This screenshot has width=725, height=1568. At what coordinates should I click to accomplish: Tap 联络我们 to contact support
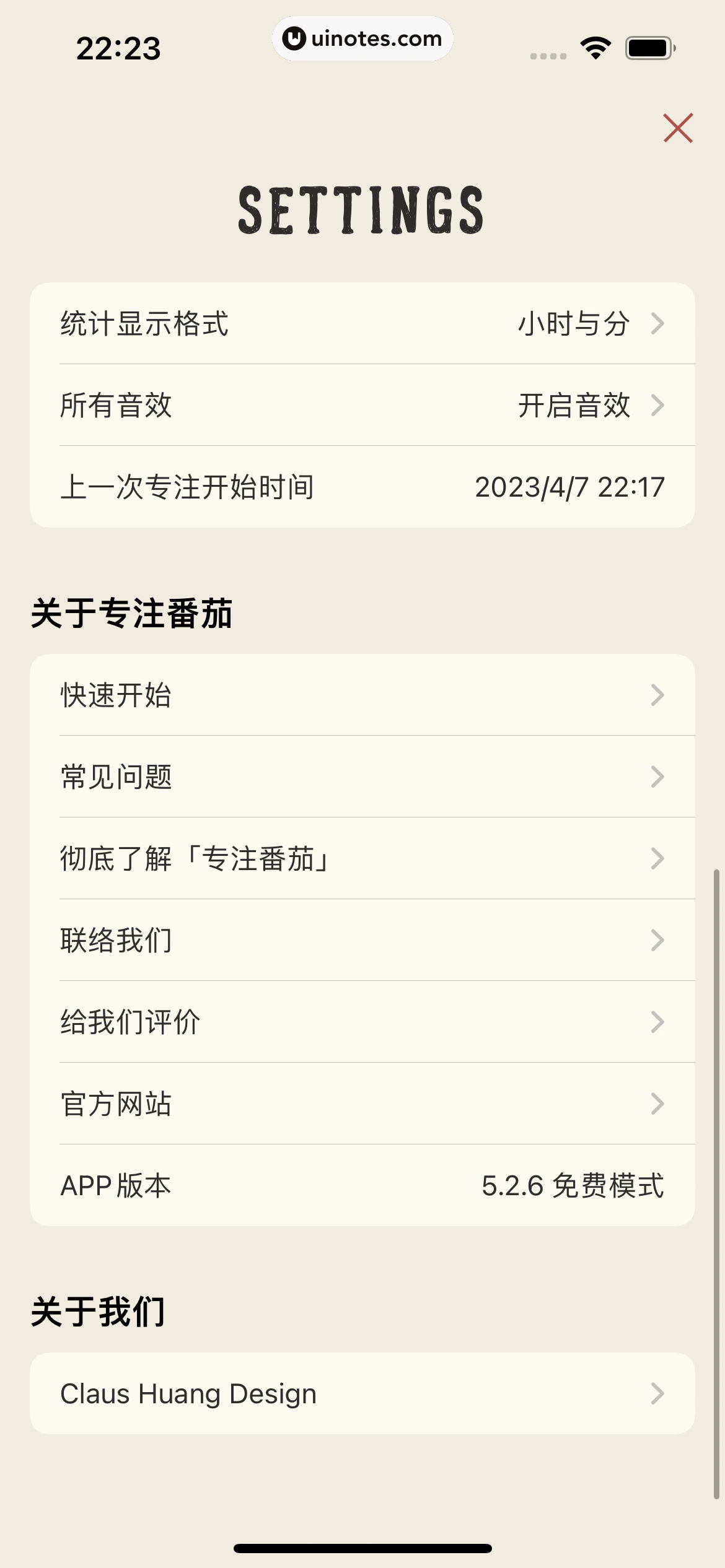coord(362,939)
